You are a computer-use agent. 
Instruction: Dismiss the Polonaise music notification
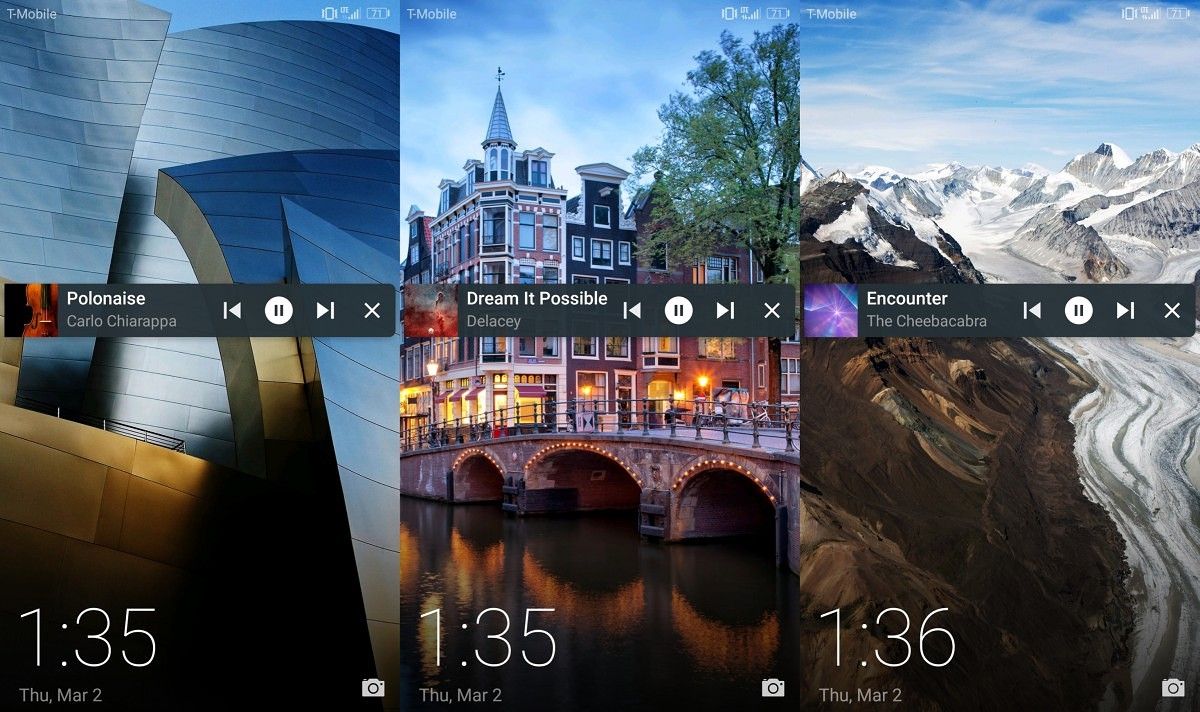click(x=372, y=310)
